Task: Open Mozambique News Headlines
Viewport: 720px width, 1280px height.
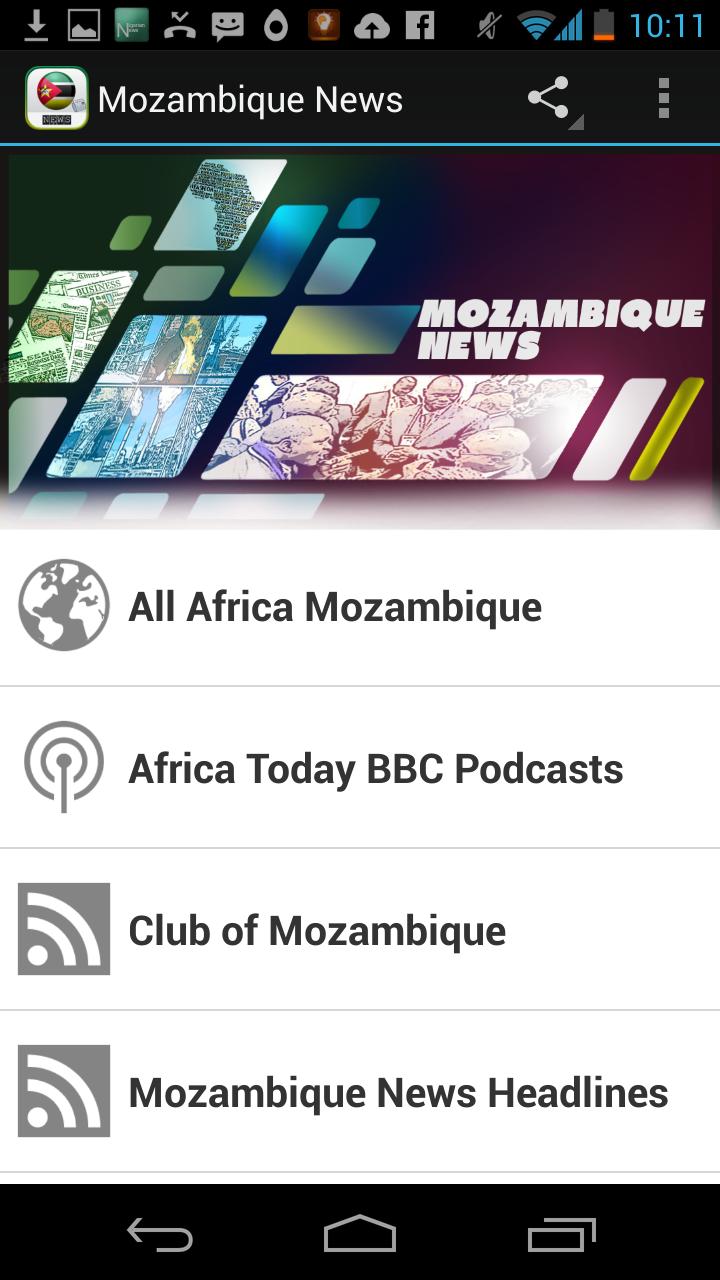Action: [x=396, y=1092]
